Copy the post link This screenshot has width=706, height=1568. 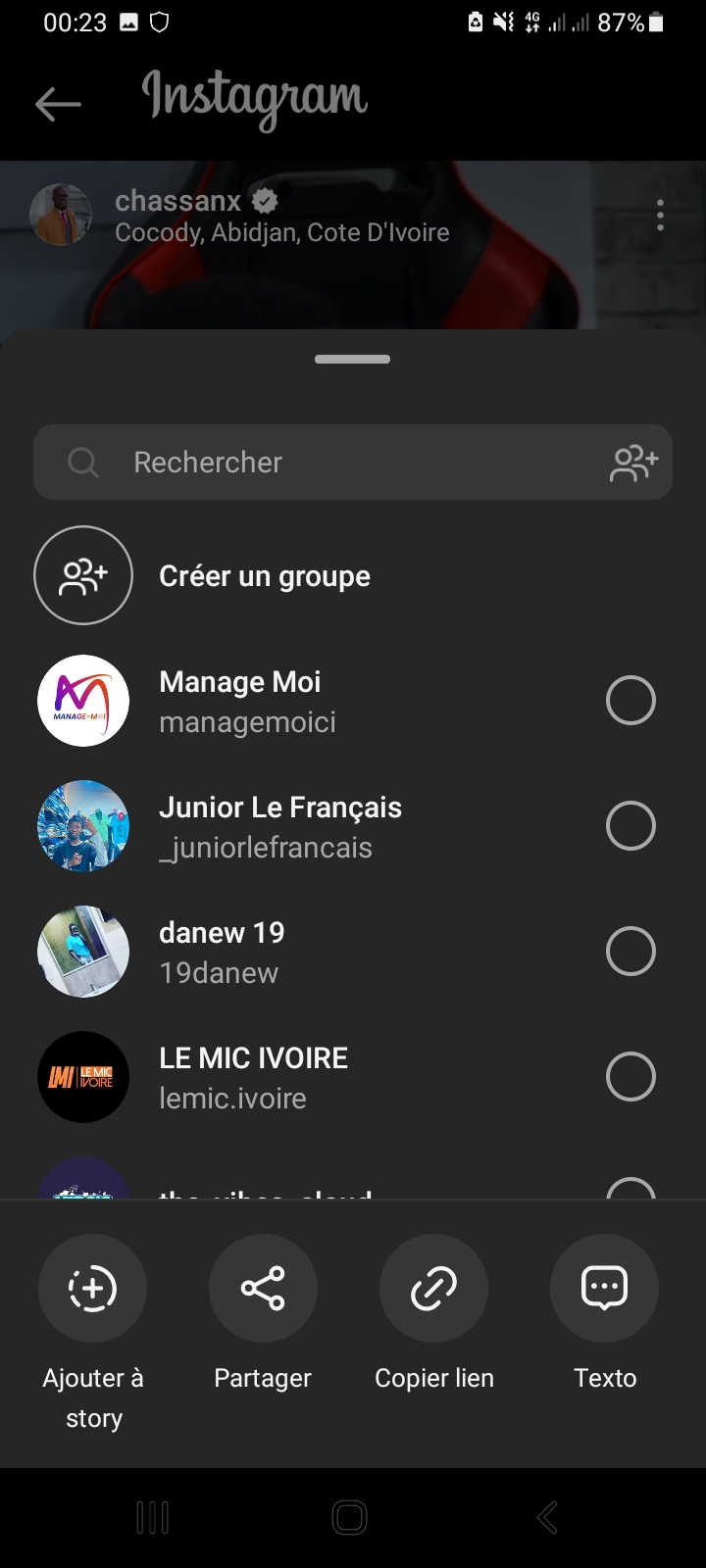point(433,1288)
